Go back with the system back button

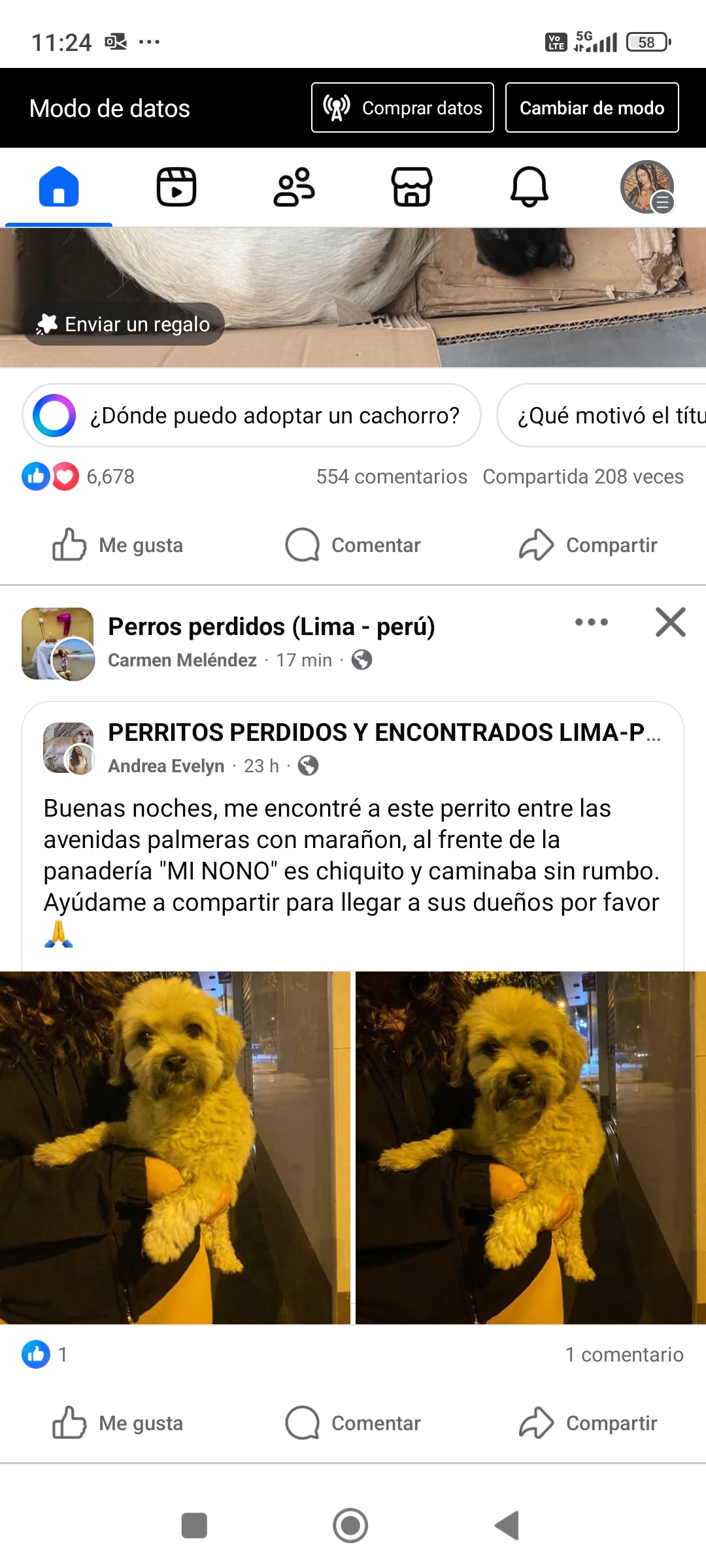pos(507,1526)
